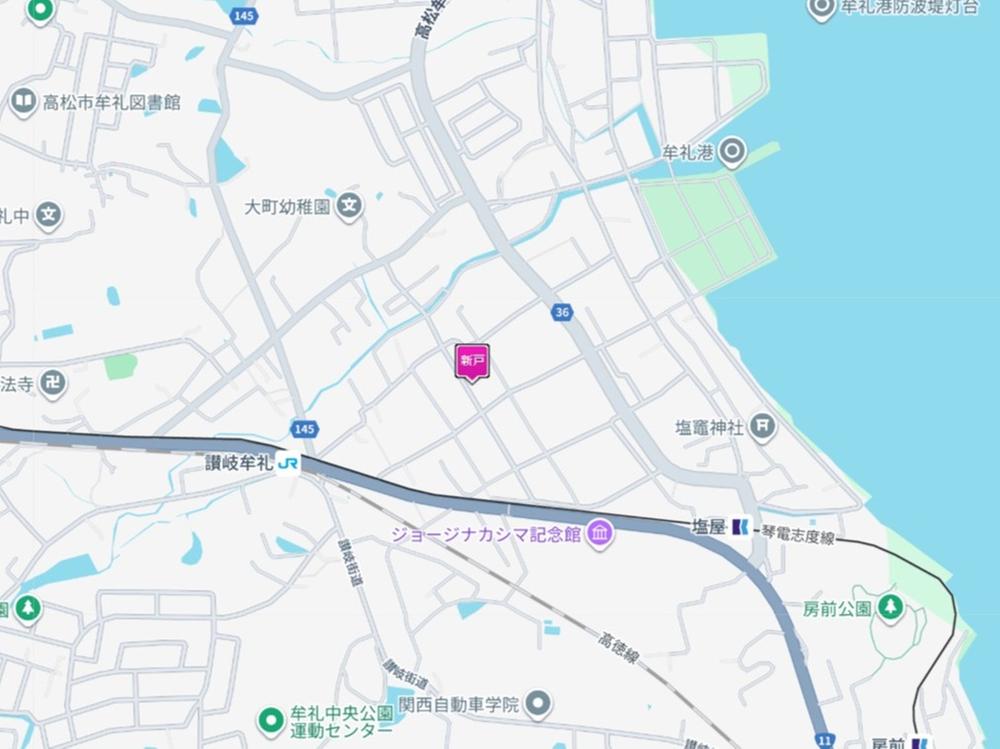Select the 塩屋 station marker
Image resolution: width=1000 pixels, height=749 pixels.
tap(739, 526)
